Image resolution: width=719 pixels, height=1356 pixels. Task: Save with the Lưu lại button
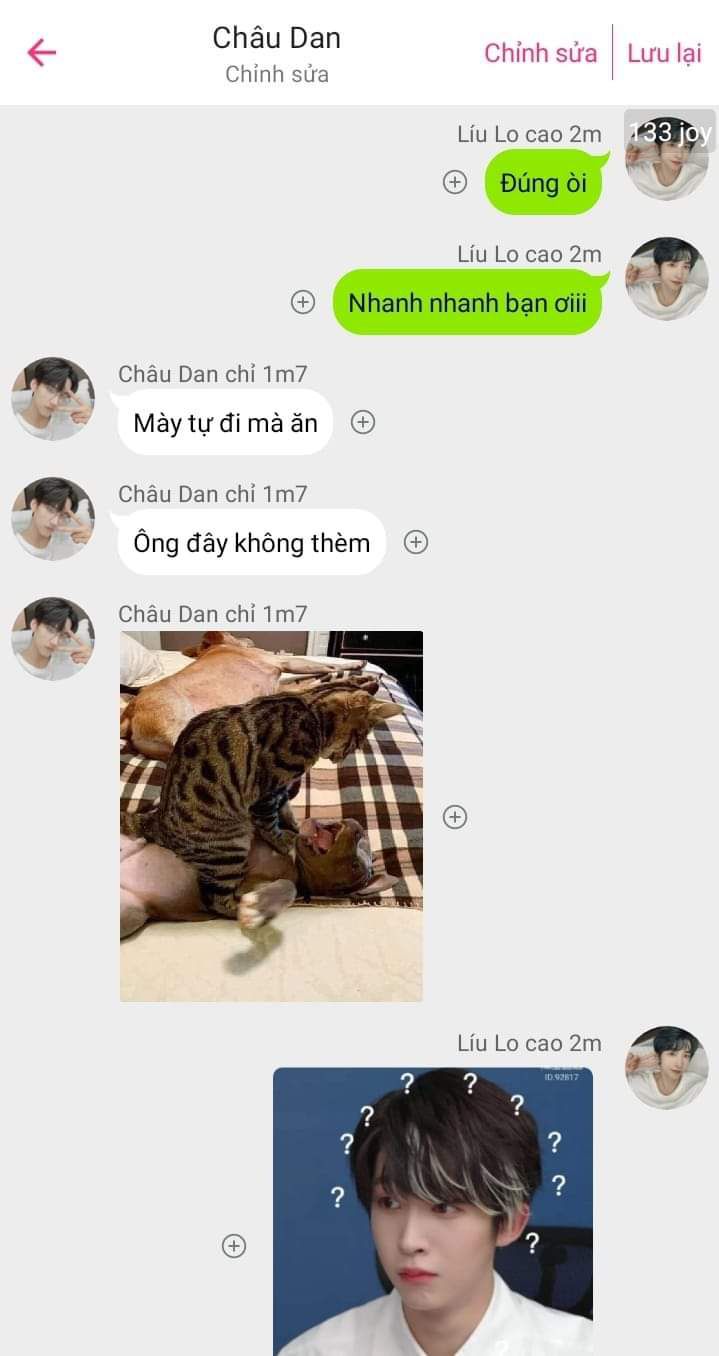pyautogui.click(x=664, y=53)
